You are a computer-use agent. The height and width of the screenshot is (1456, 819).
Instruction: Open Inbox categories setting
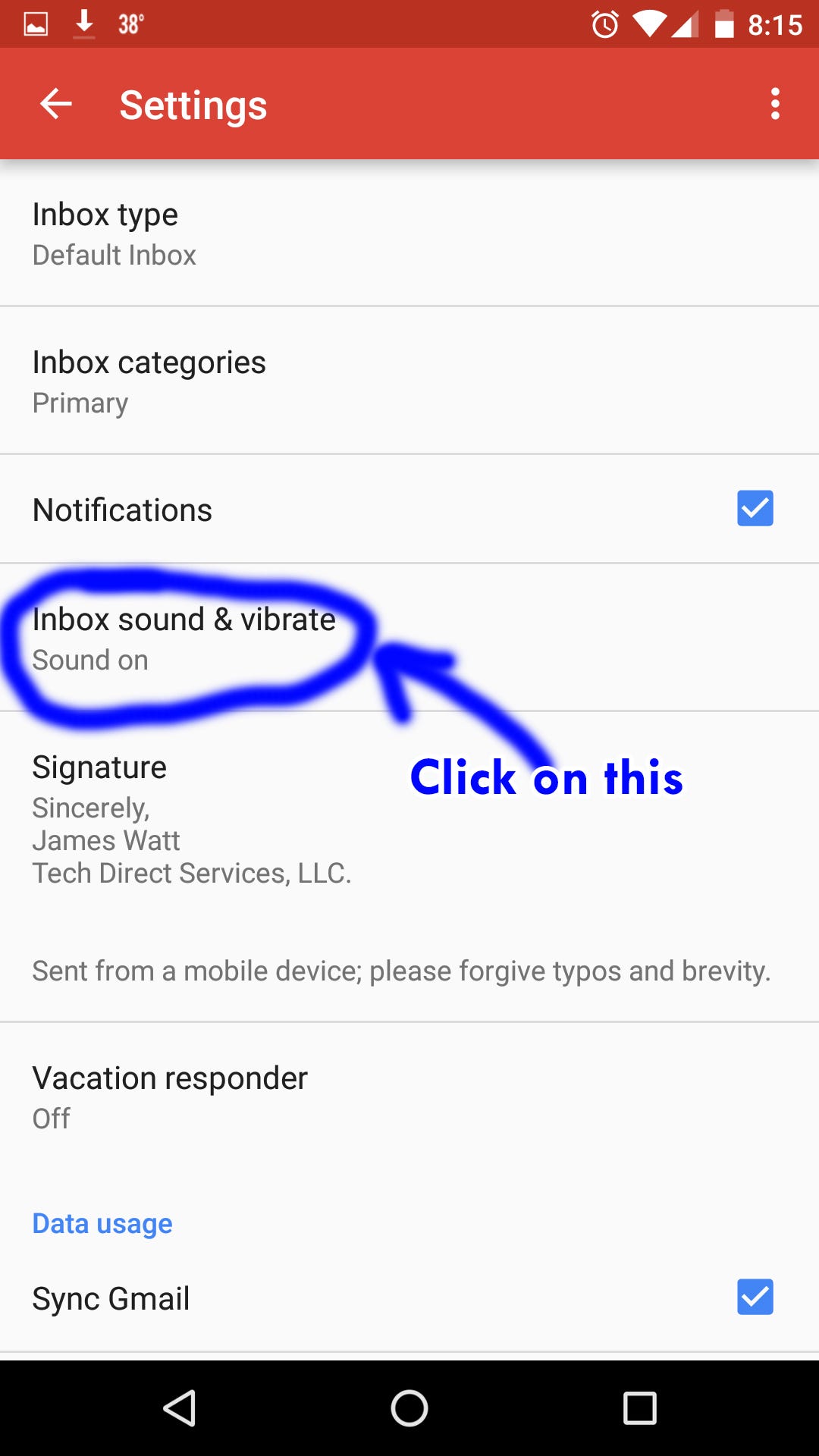point(409,381)
